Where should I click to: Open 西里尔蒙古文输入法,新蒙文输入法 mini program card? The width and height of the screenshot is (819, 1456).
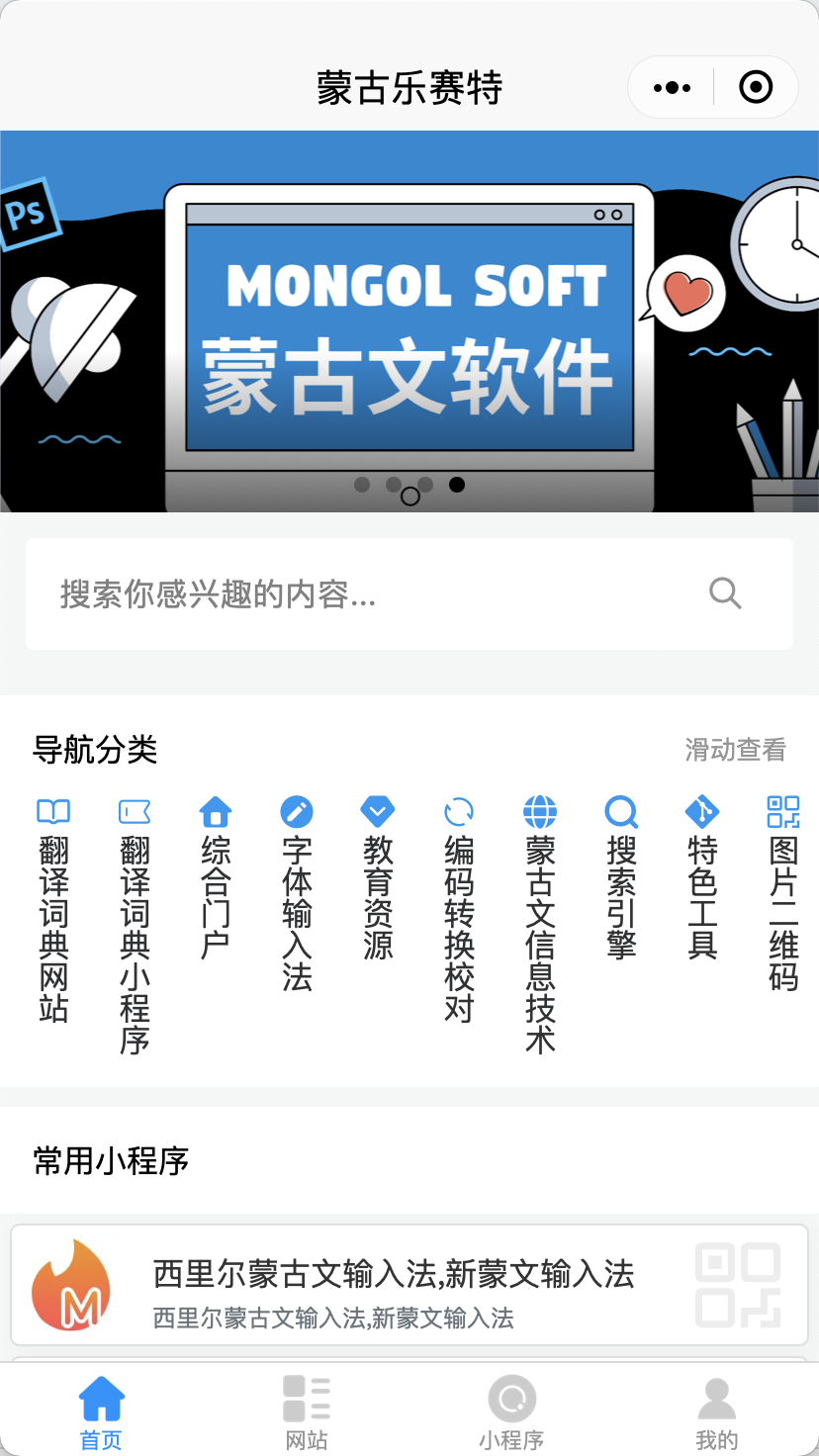(x=409, y=1286)
